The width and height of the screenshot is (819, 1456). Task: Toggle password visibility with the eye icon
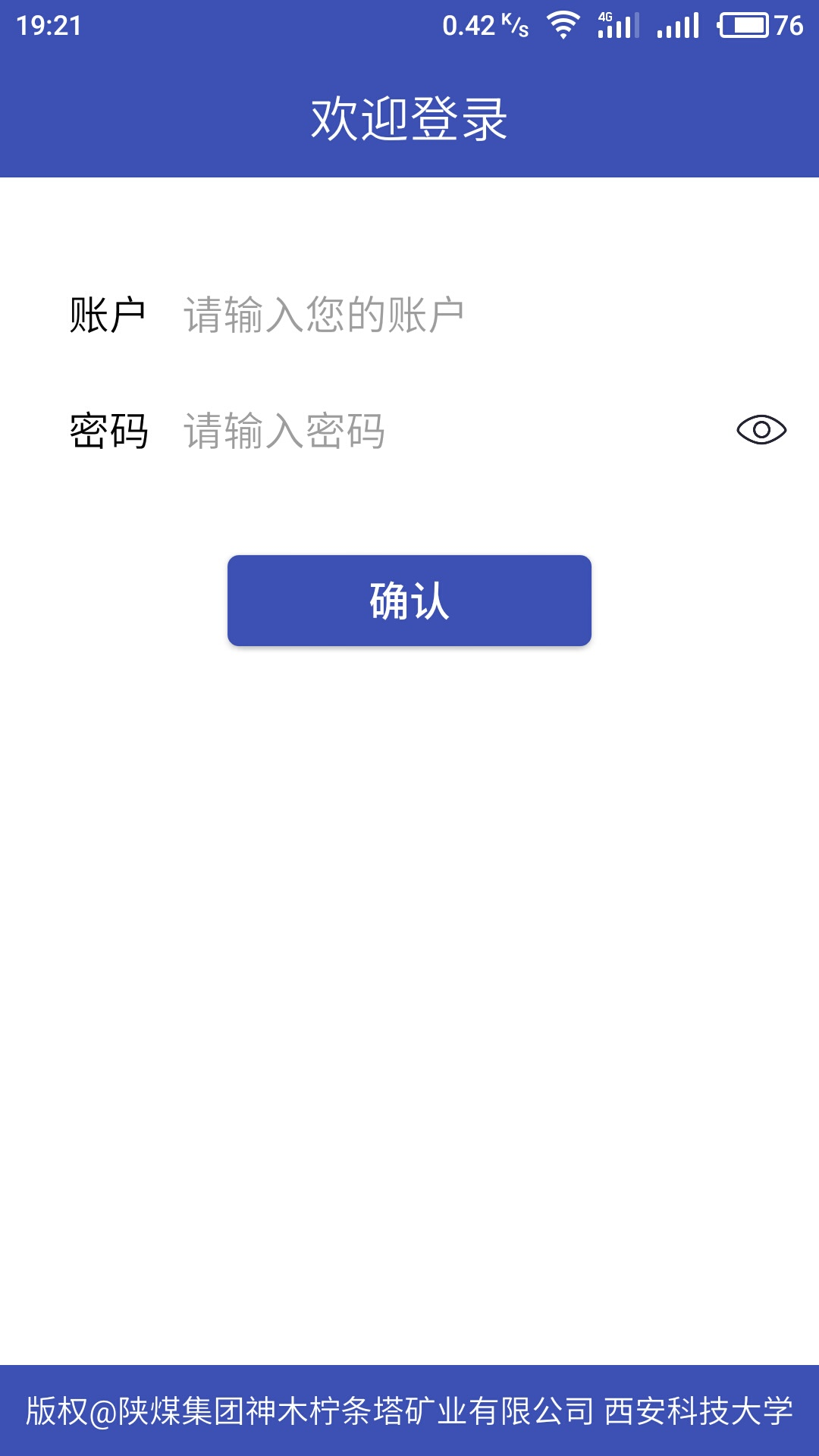761,430
